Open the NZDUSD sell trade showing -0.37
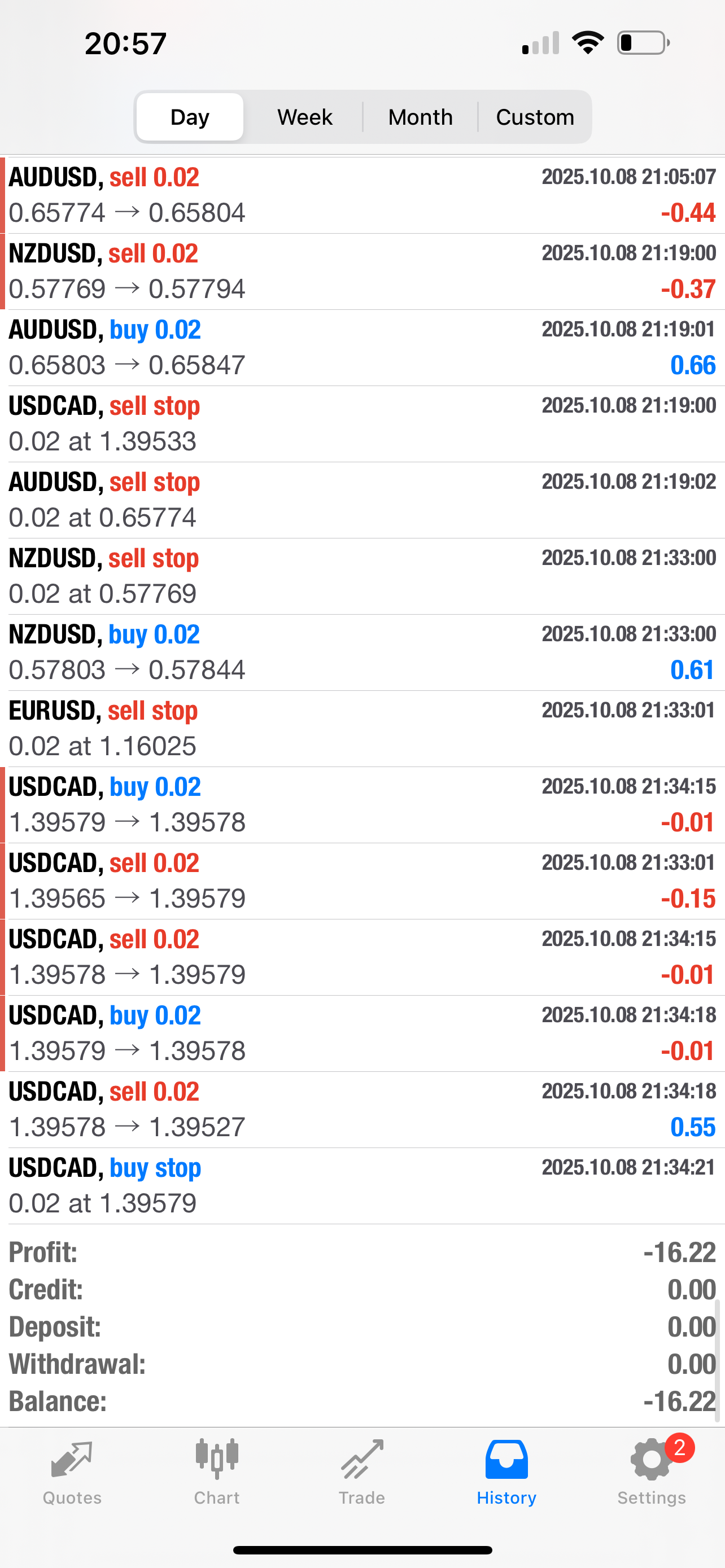 (362, 271)
